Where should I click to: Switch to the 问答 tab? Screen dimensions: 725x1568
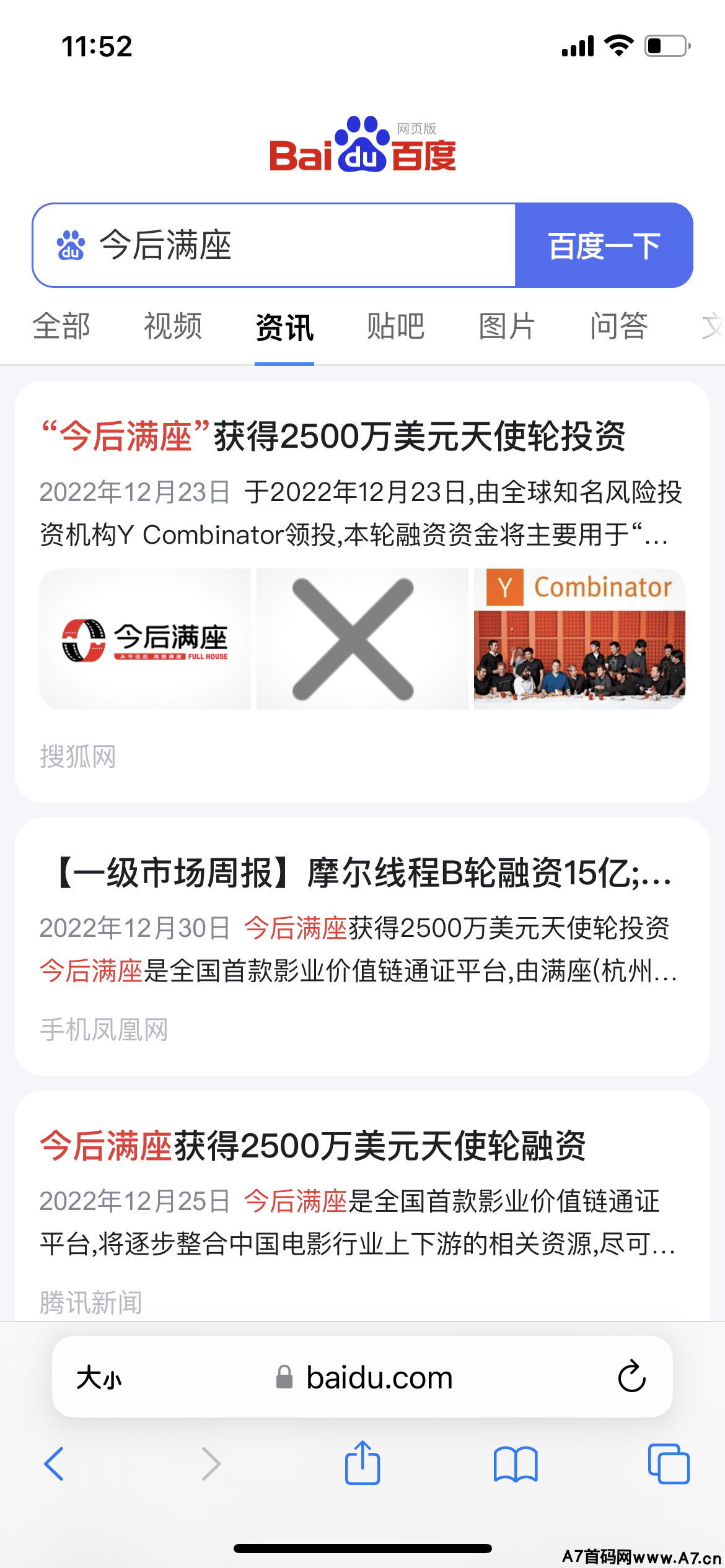(618, 326)
